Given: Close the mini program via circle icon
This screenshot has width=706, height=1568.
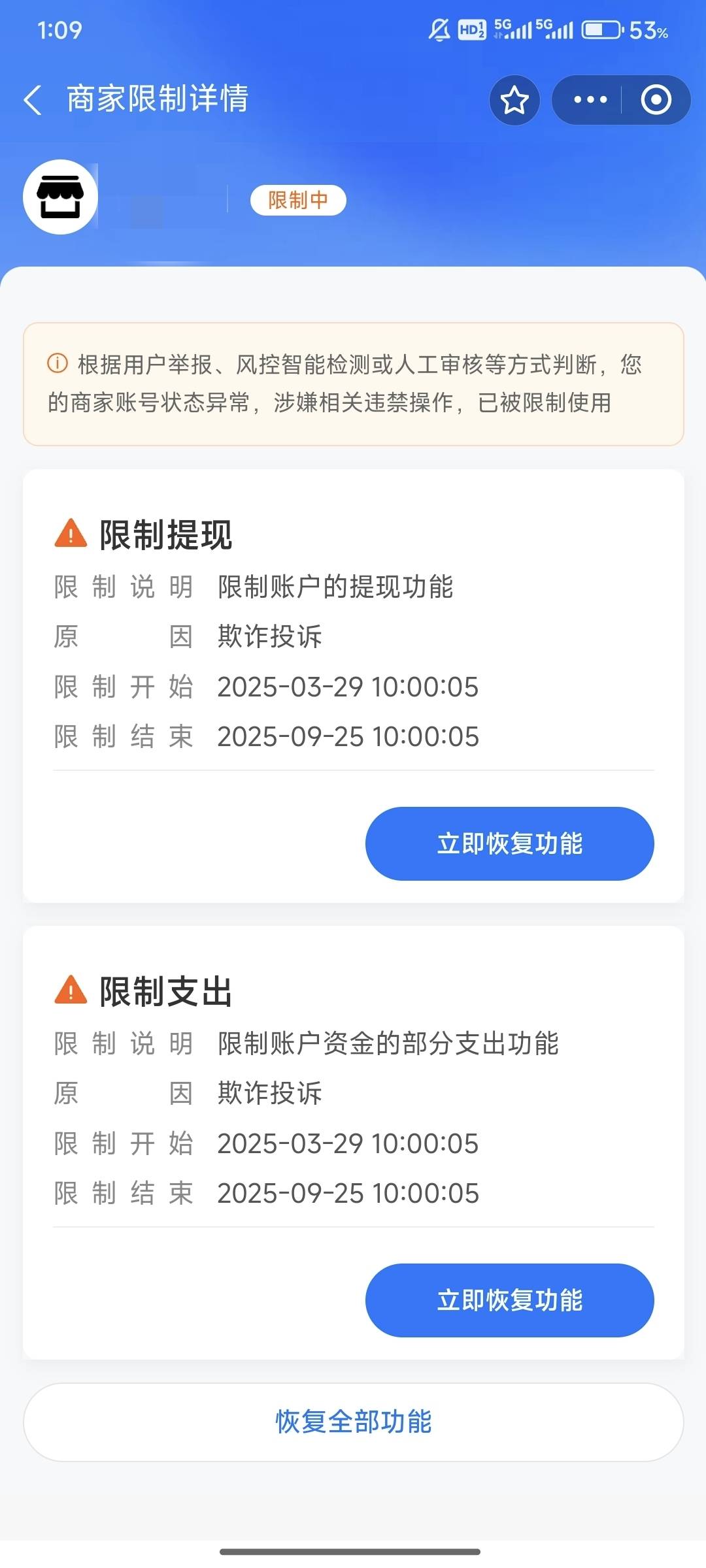Looking at the screenshot, I should (x=656, y=100).
